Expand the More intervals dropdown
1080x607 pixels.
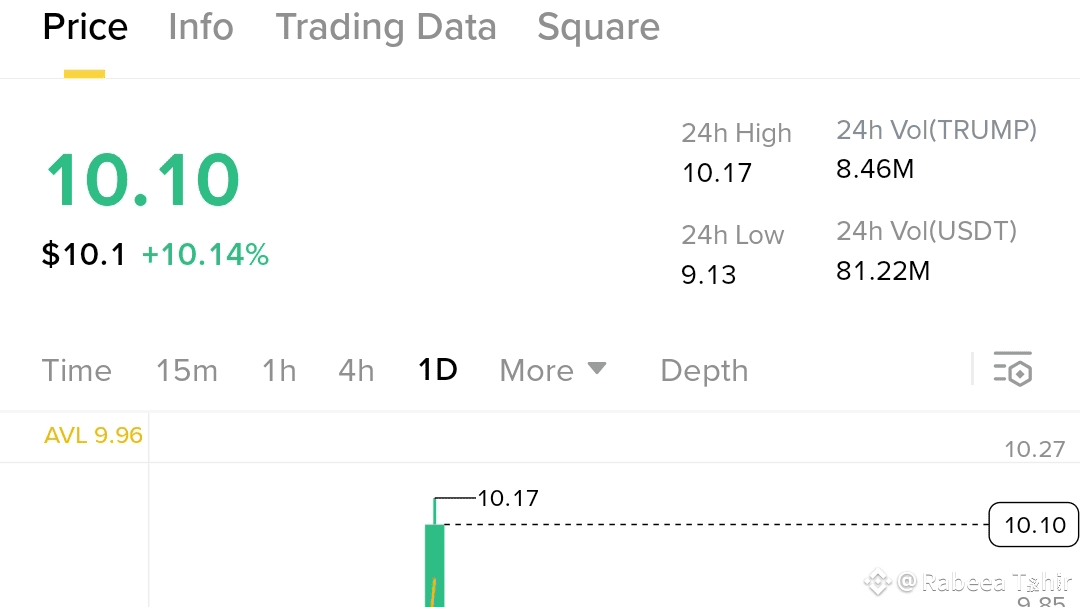click(x=553, y=371)
